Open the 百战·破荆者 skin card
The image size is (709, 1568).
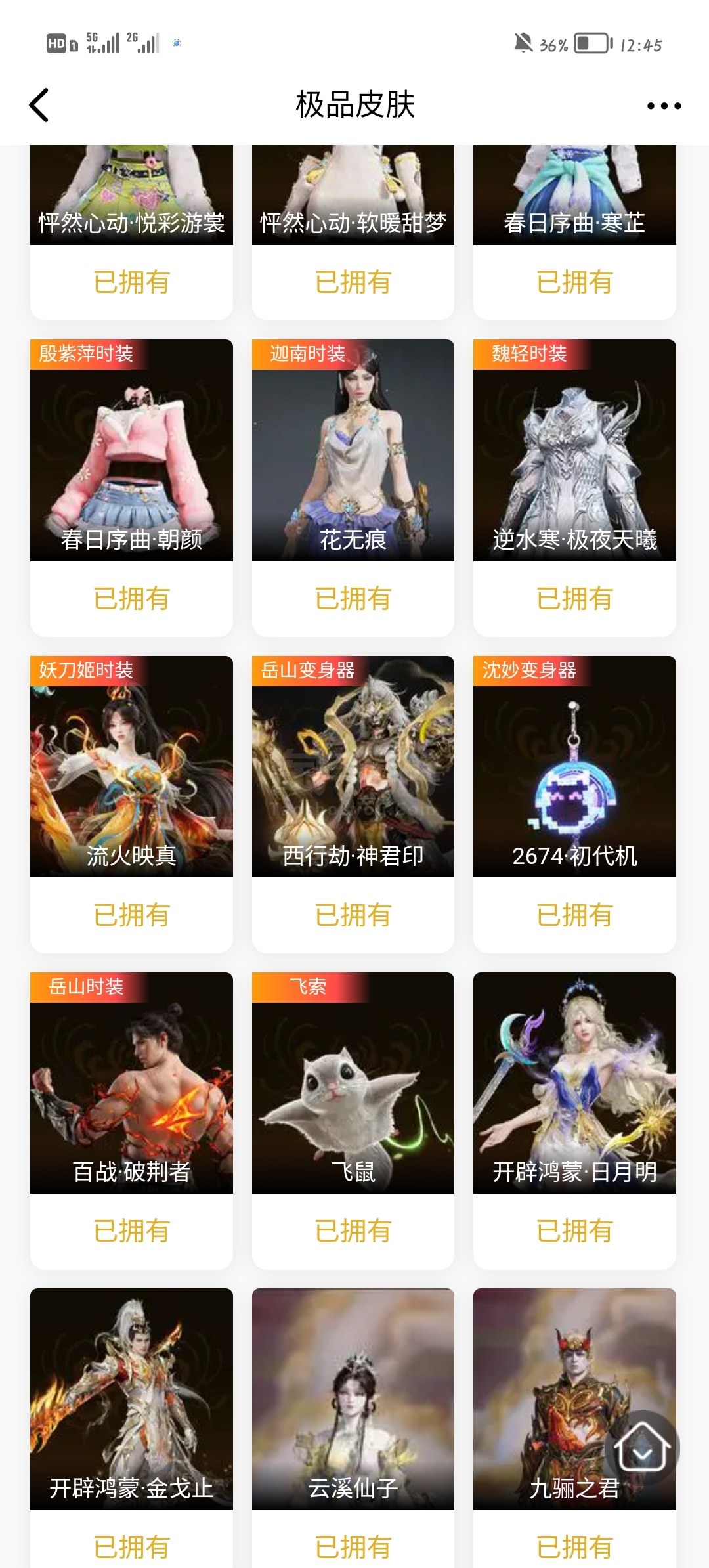tap(131, 1083)
